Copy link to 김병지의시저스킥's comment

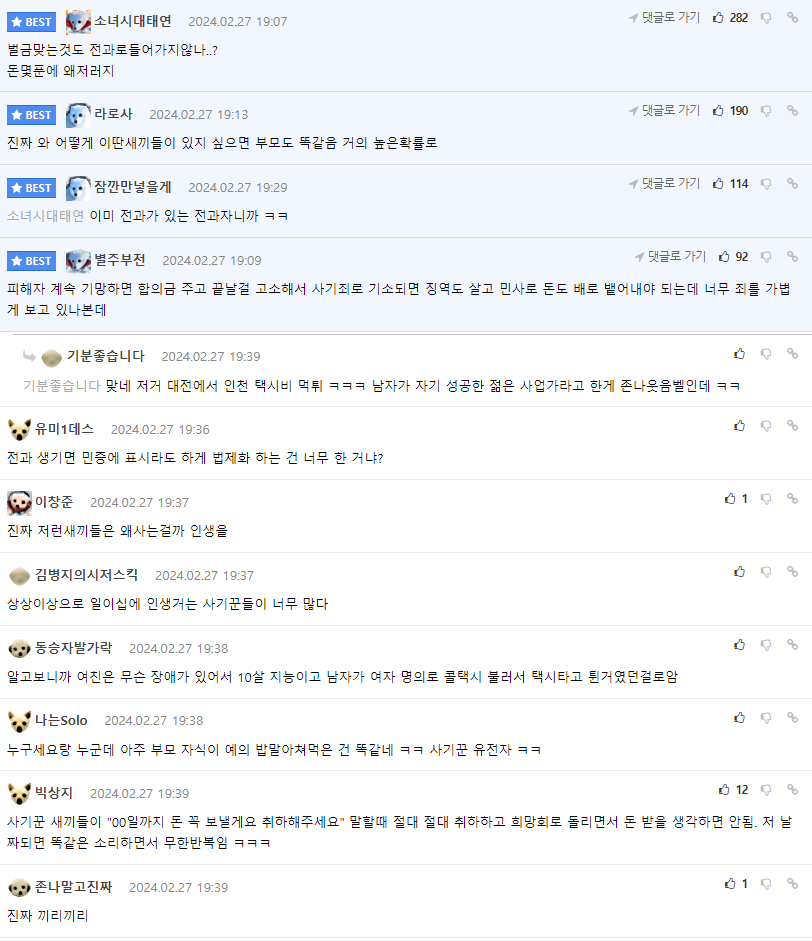click(792, 571)
